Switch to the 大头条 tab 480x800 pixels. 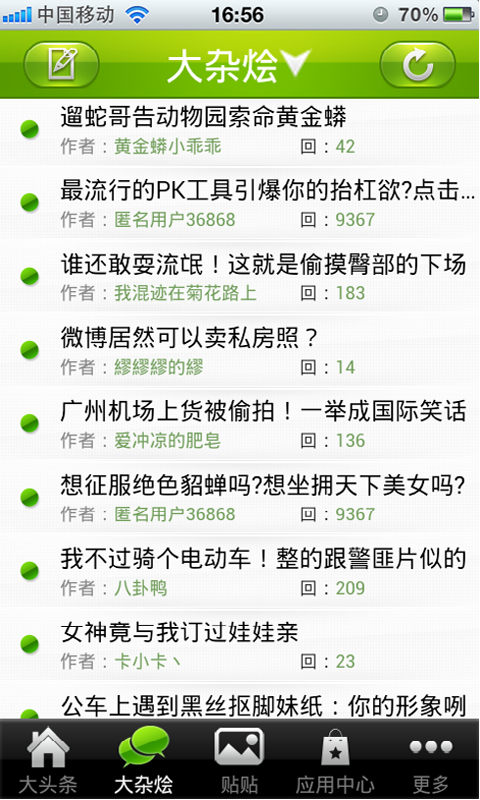point(48,760)
